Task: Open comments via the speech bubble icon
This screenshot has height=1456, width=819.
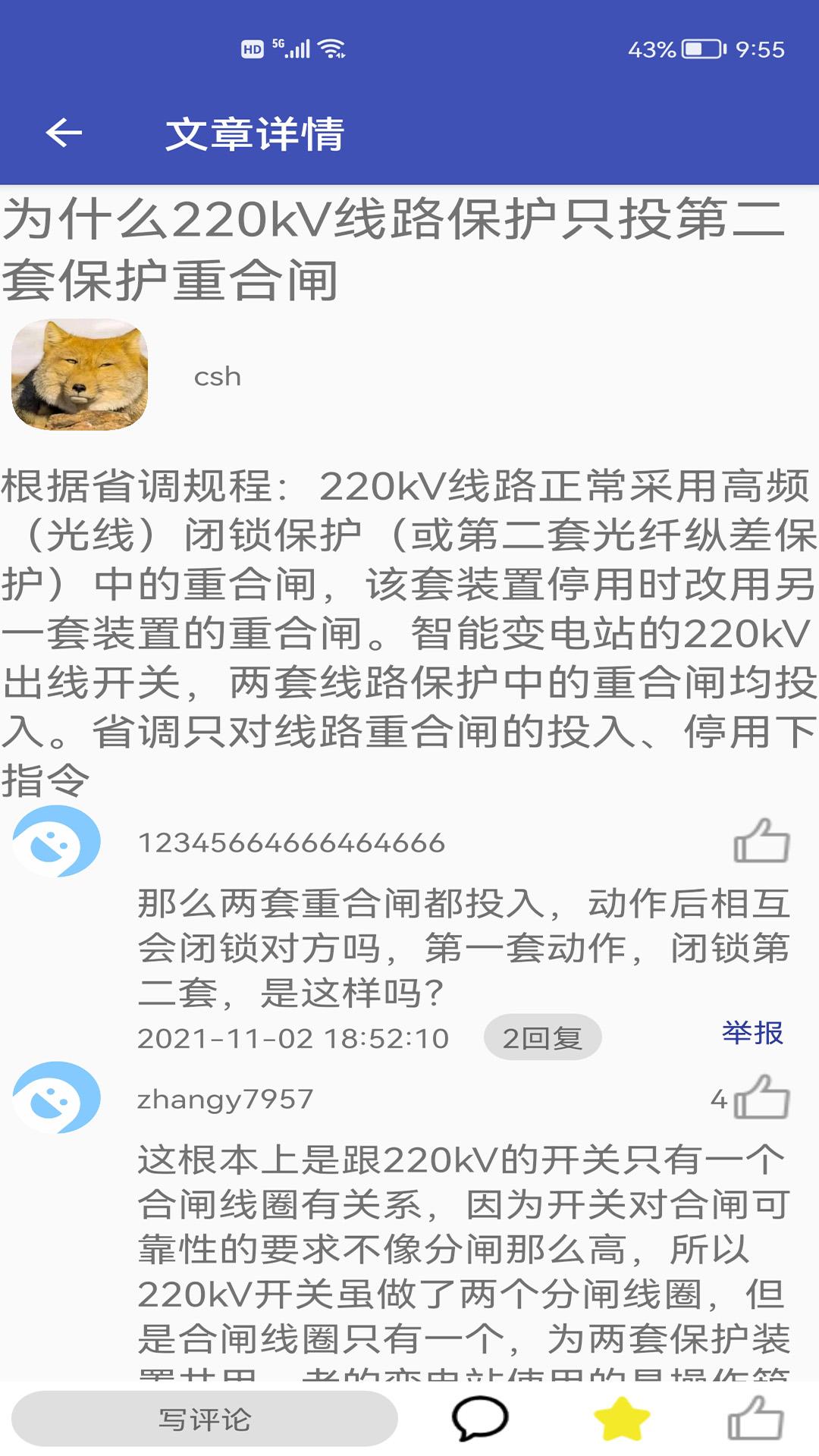Action: point(479,1419)
